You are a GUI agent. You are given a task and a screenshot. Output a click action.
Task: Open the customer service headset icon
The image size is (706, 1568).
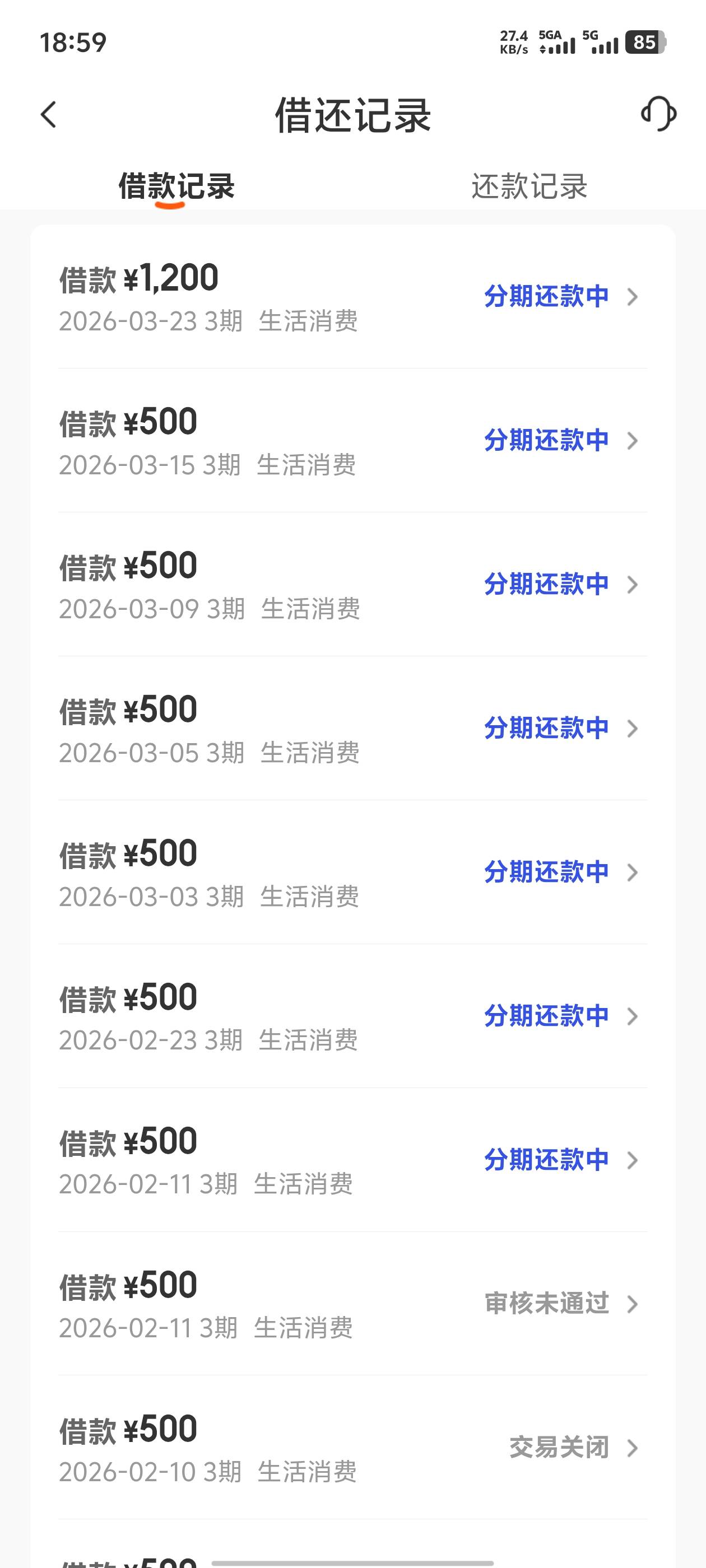(658, 114)
